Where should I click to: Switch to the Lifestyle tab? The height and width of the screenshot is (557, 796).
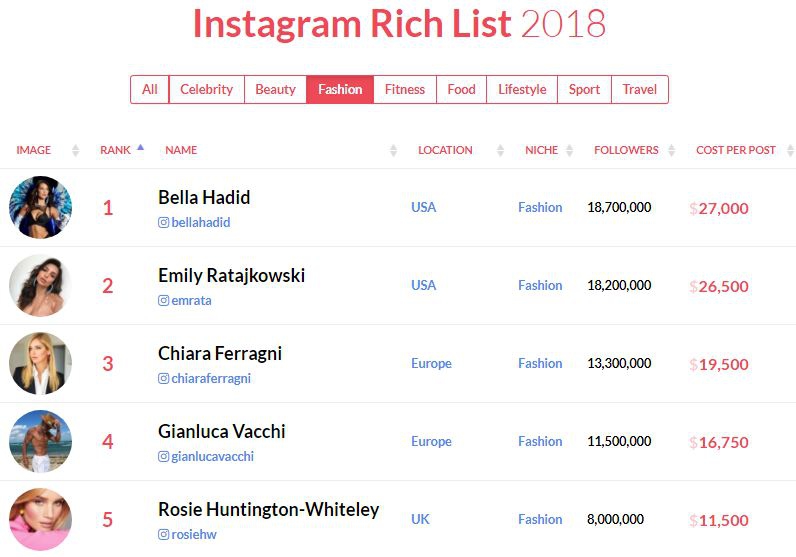pos(522,89)
